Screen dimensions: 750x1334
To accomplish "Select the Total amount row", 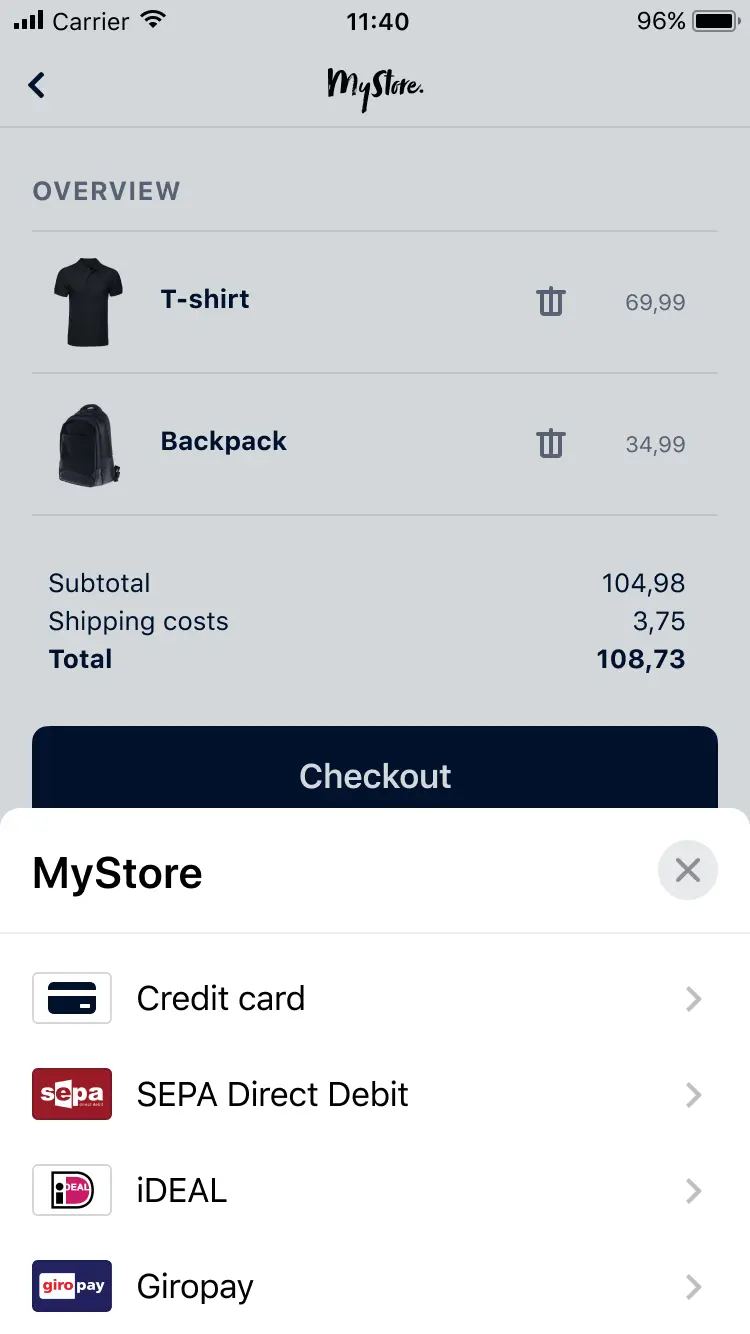I will 375,659.
